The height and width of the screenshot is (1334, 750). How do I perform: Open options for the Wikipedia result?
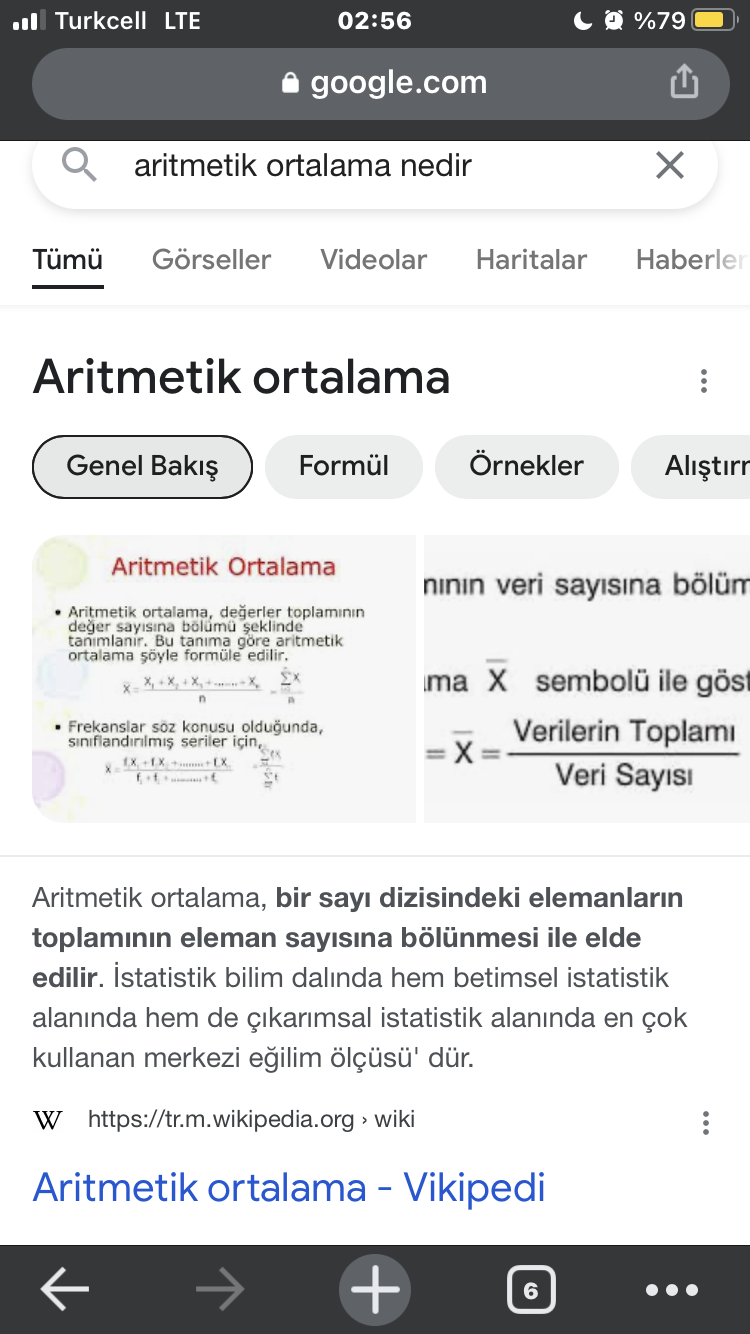click(705, 1122)
